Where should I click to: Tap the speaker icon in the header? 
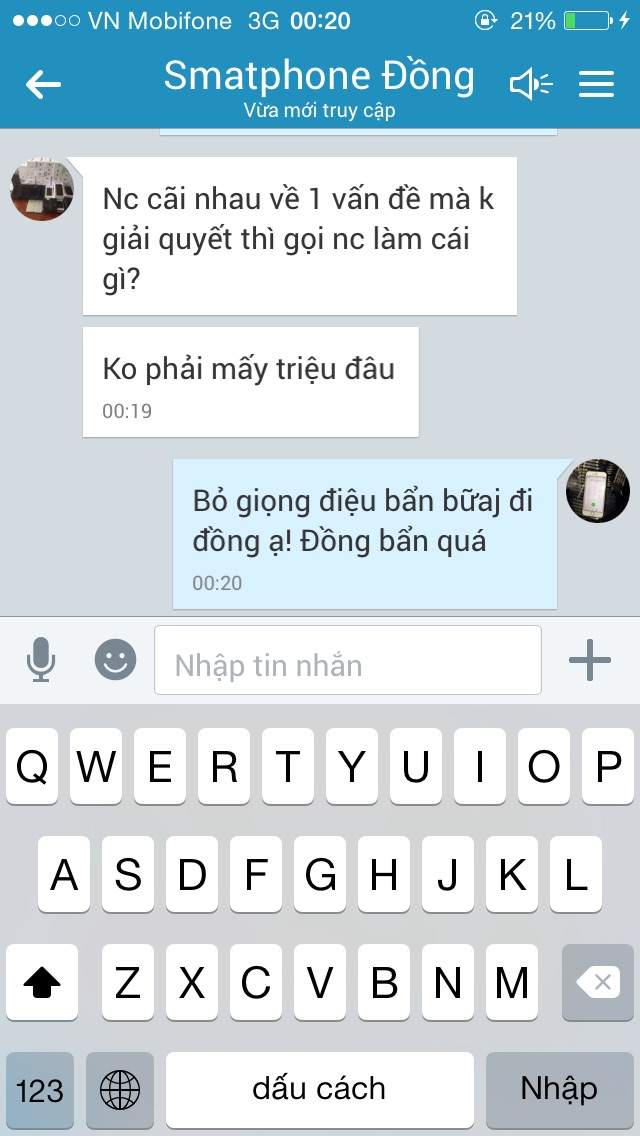[x=531, y=85]
